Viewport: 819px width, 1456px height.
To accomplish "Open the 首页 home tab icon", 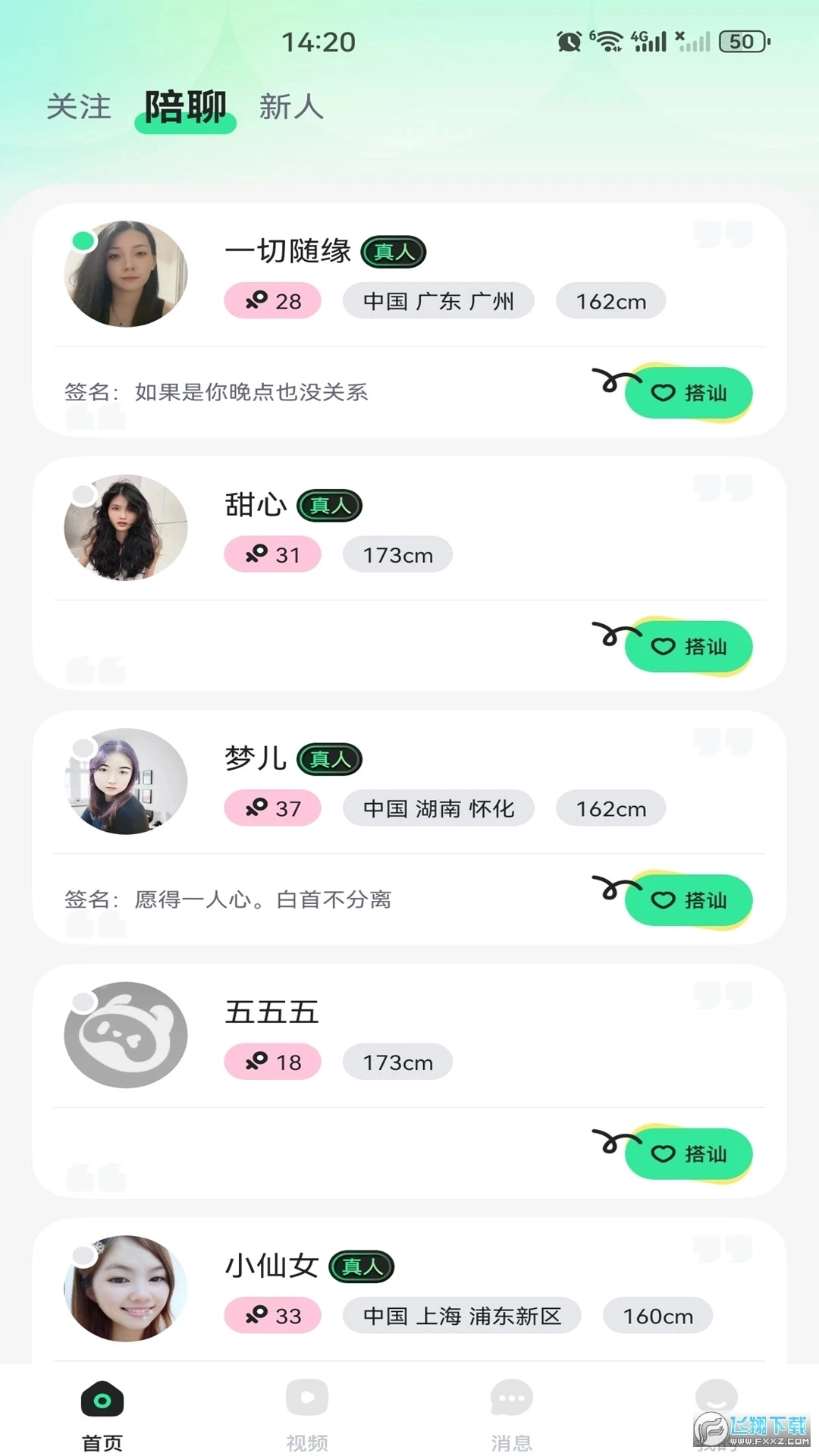I will [x=101, y=1399].
